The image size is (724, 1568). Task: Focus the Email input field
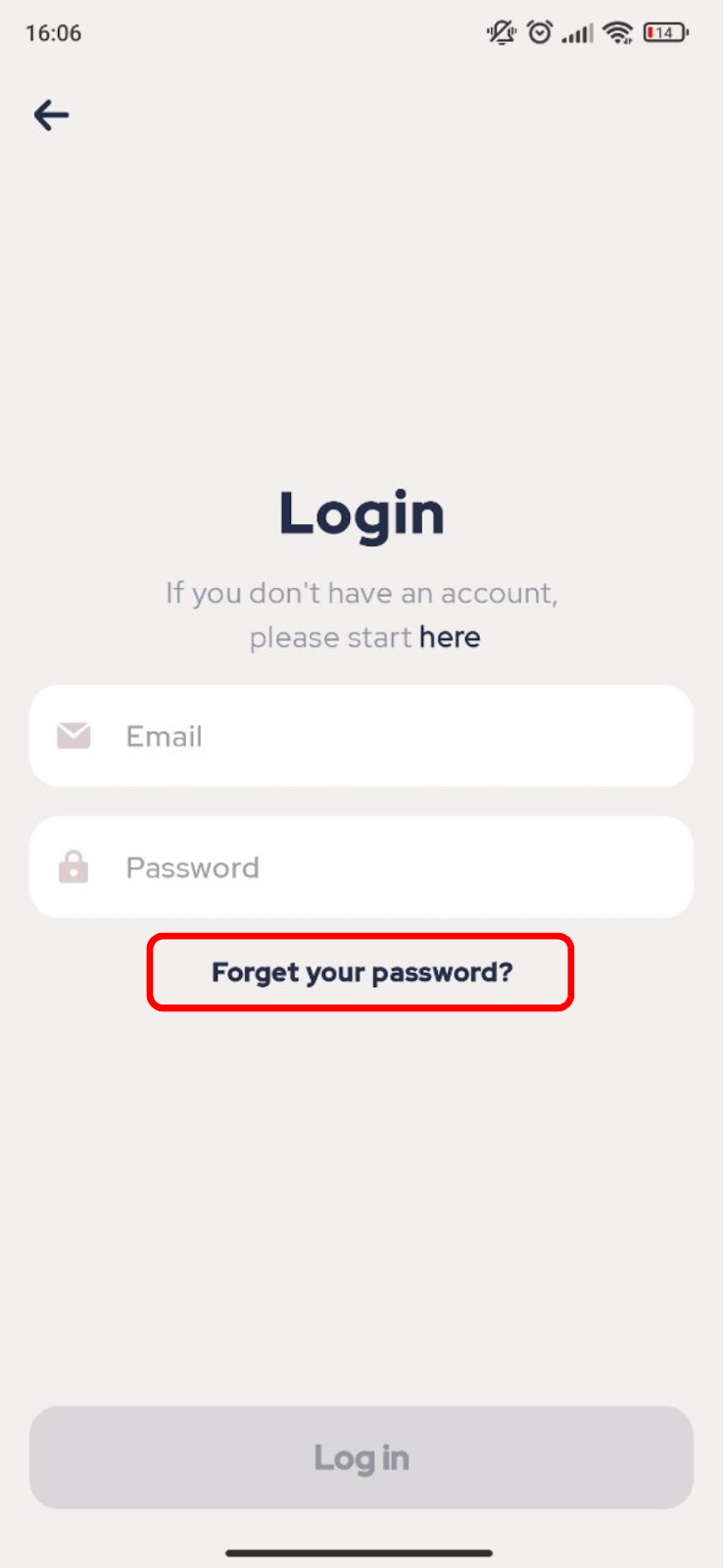click(x=362, y=736)
